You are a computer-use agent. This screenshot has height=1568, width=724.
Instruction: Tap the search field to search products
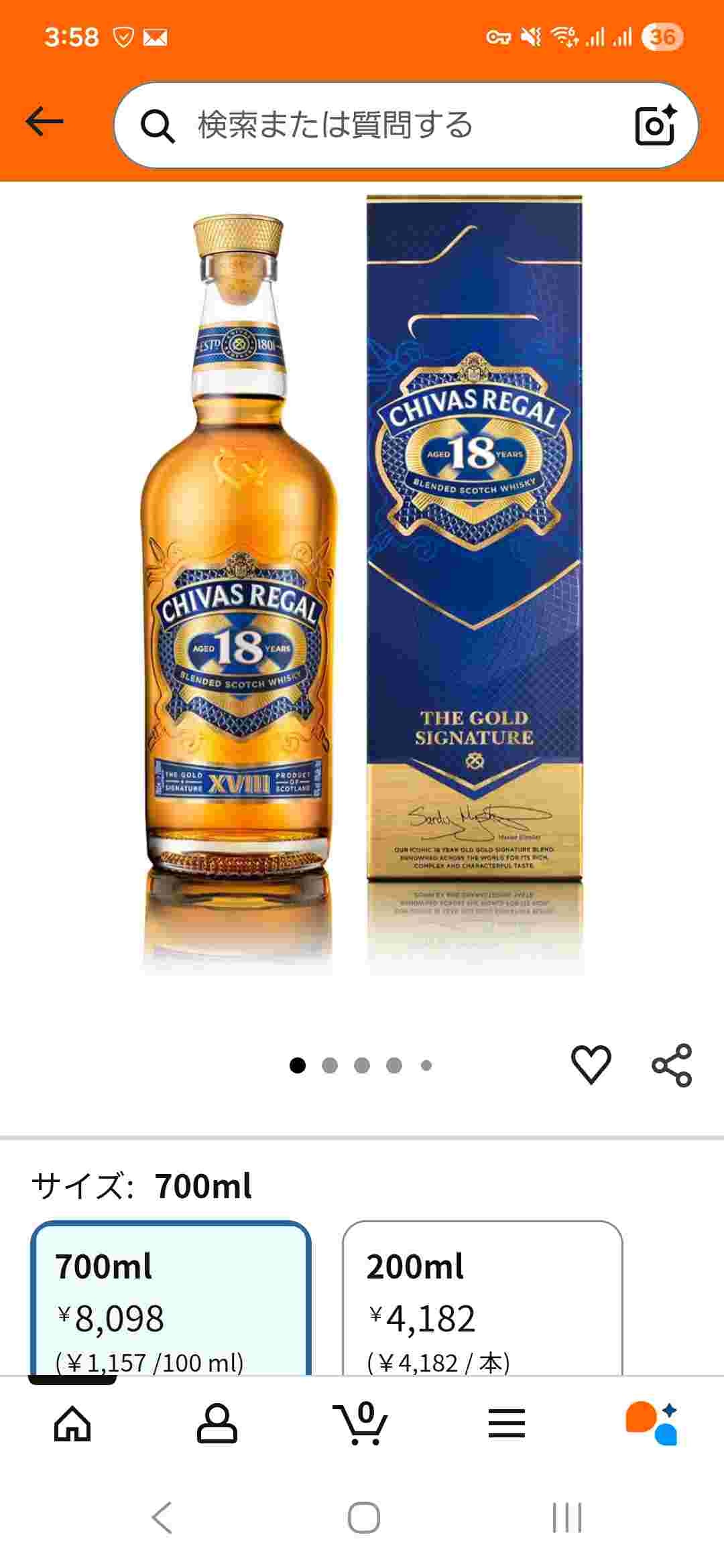375,125
